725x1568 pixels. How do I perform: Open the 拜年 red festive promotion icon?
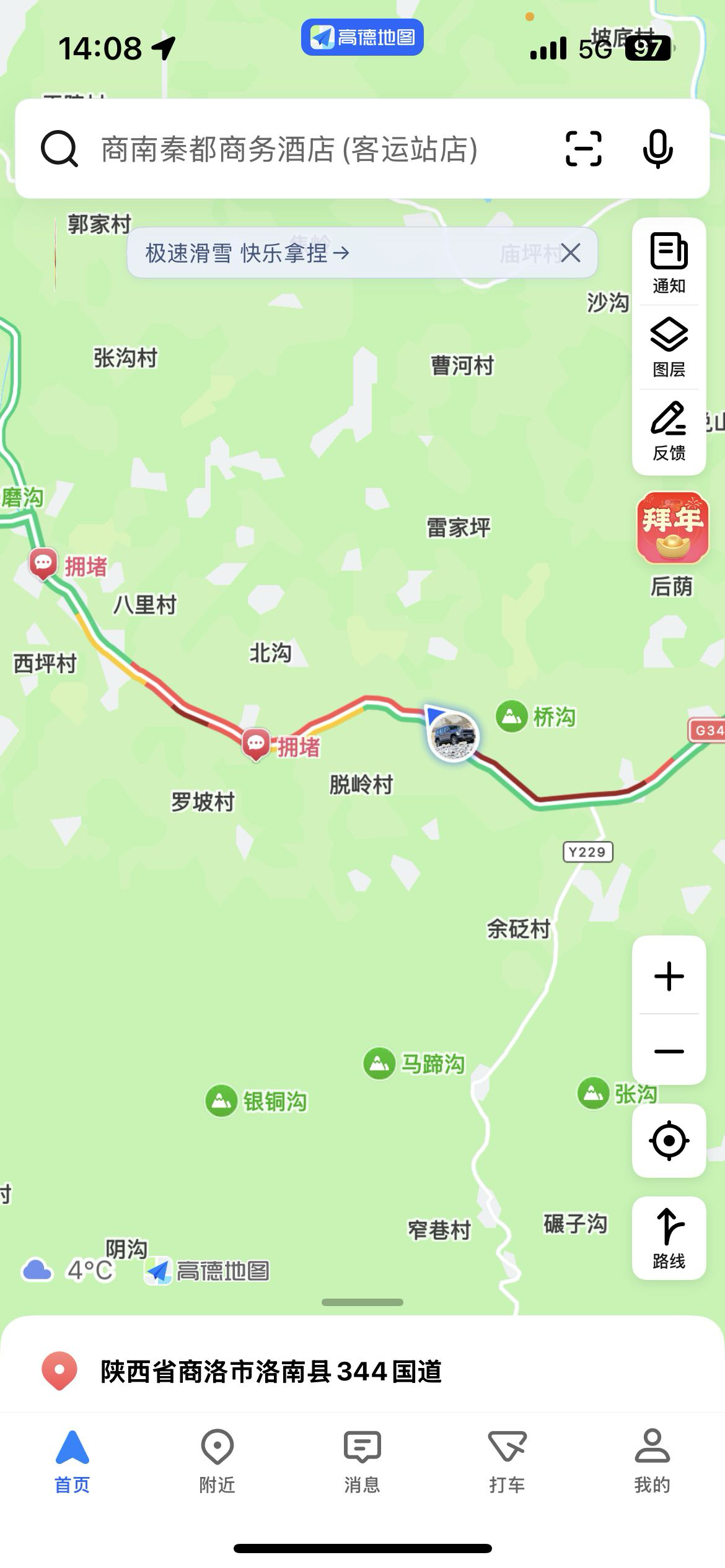click(x=672, y=528)
